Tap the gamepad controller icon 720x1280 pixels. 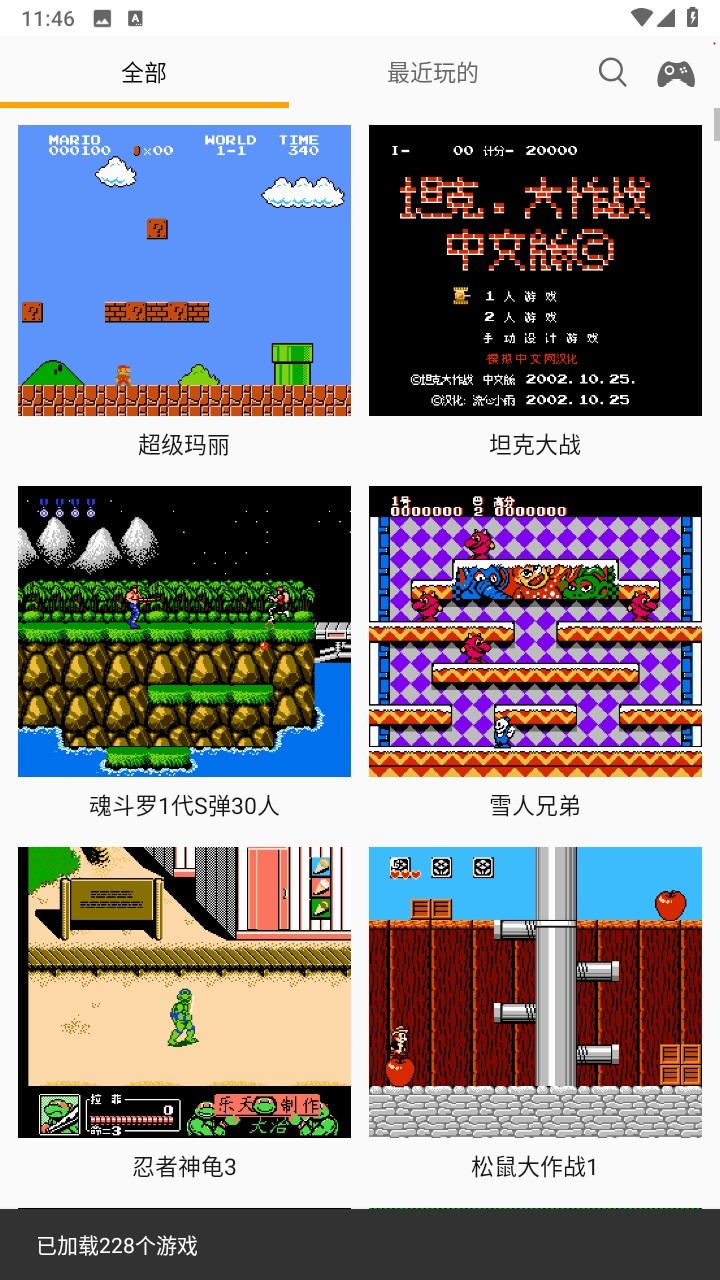pyautogui.click(x=674, y=72)
